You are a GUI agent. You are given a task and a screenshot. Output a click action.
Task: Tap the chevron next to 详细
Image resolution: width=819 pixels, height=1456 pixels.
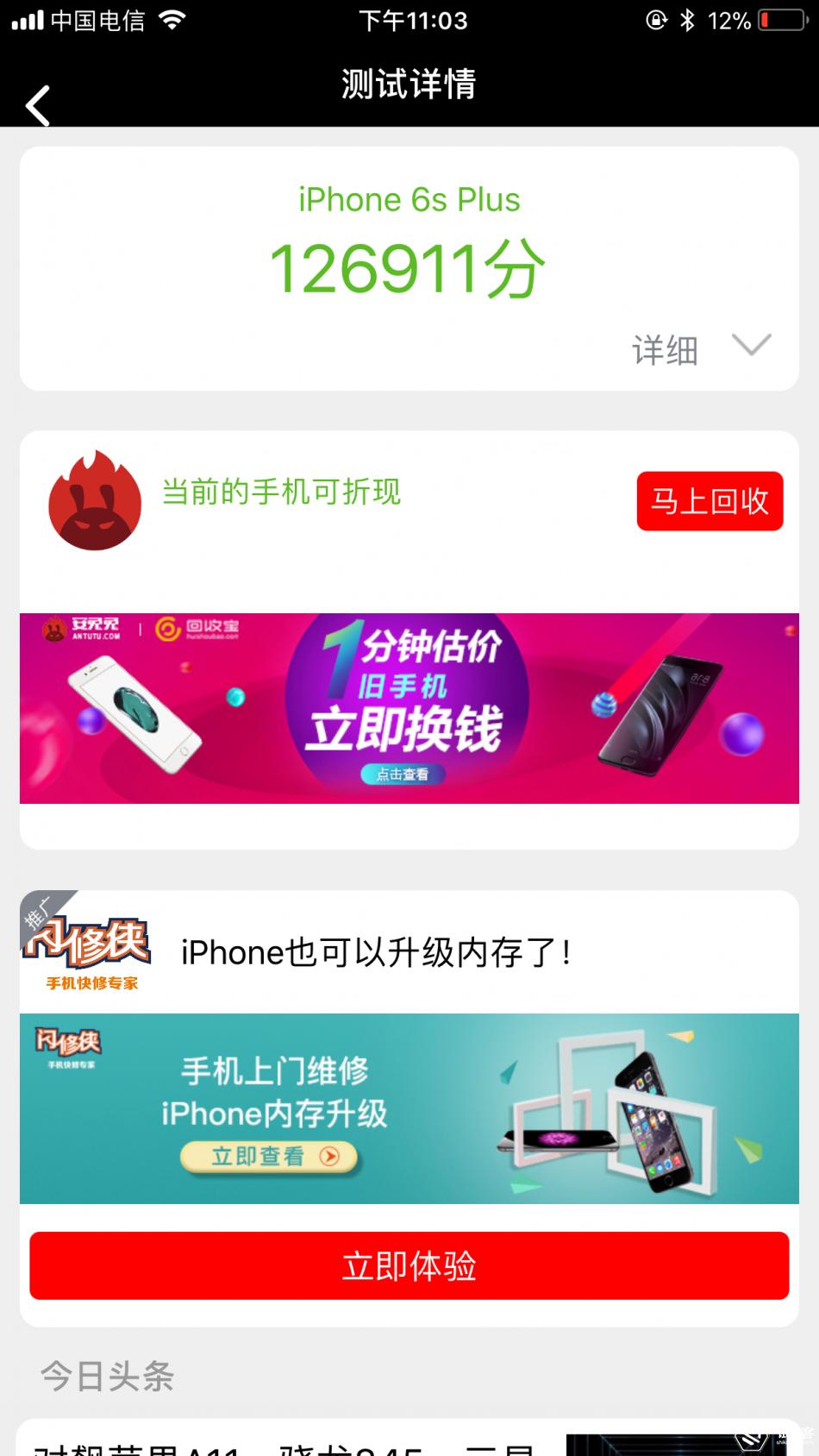point(752,347)
